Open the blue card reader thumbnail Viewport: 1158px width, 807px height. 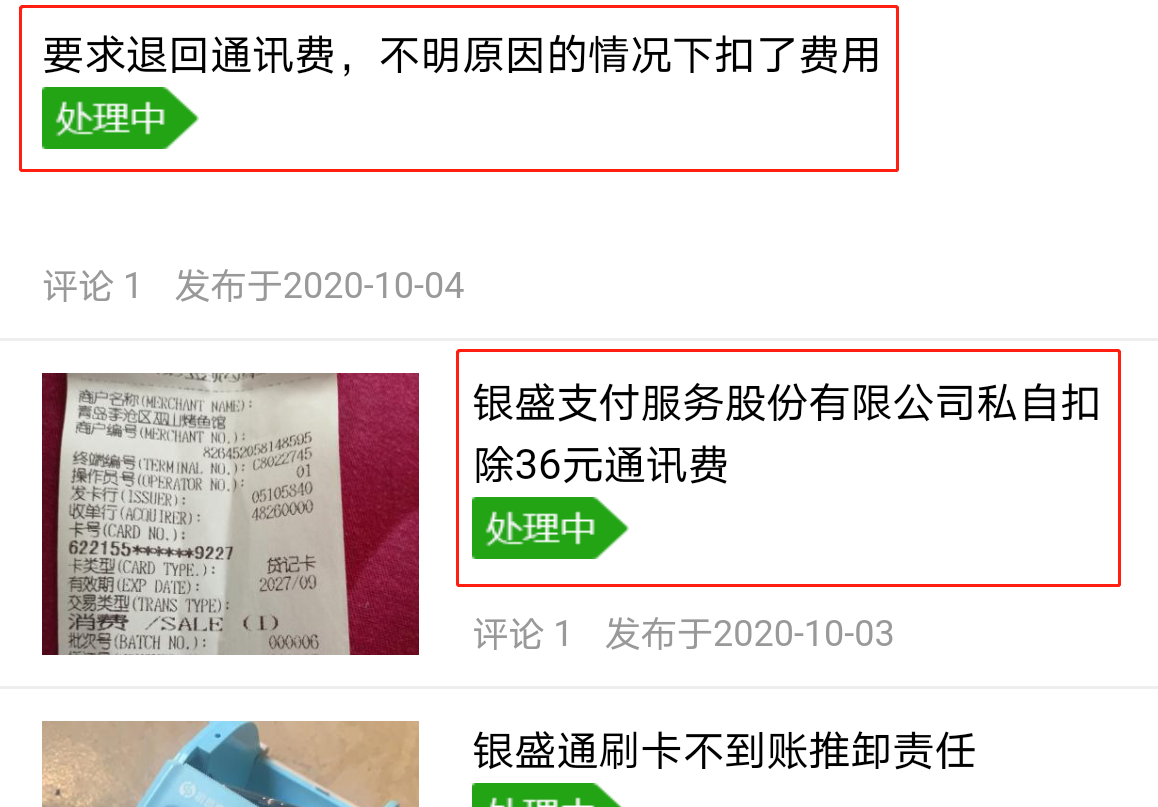click(x=230, y=764)
